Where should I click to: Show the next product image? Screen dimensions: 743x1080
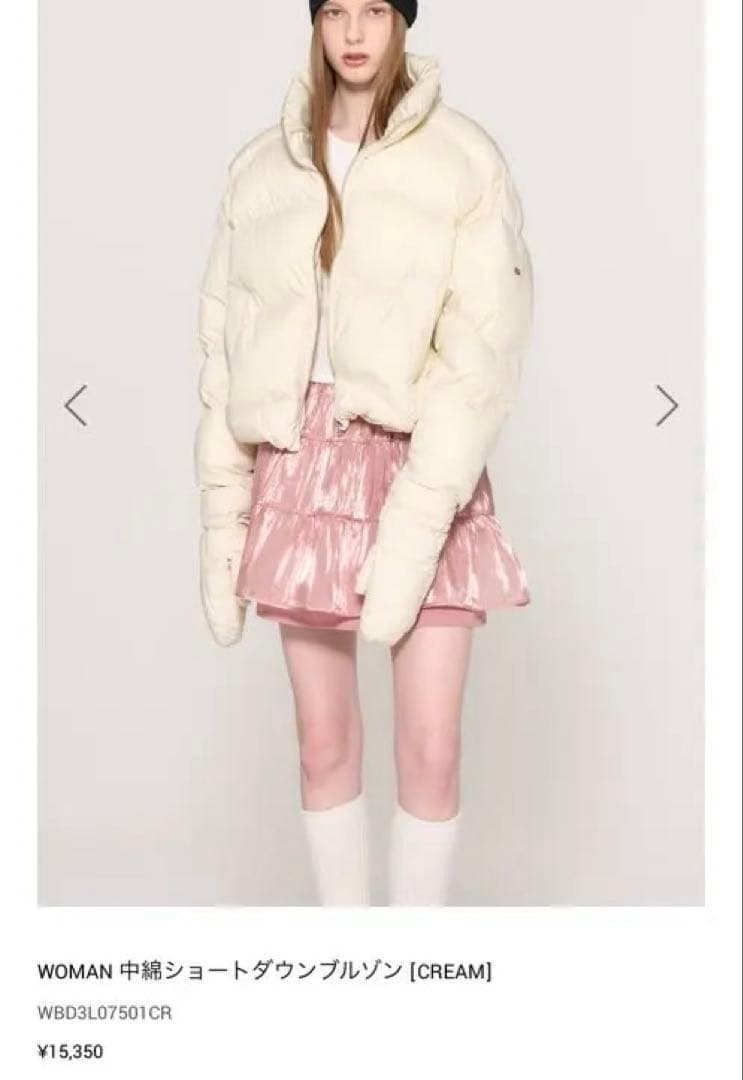click(667, 405)
